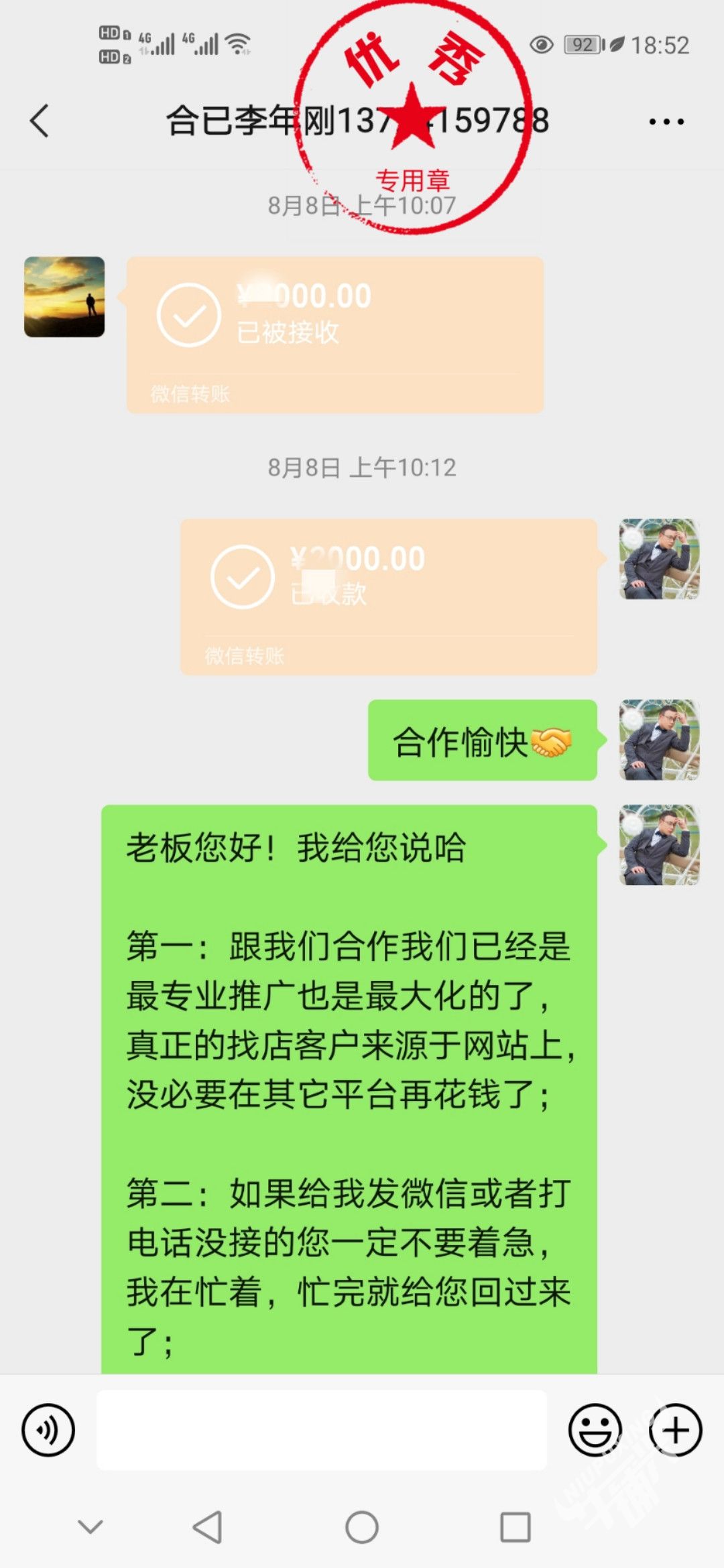
Task: Tap the contact's sunset avatar
Action: (64, 296)
